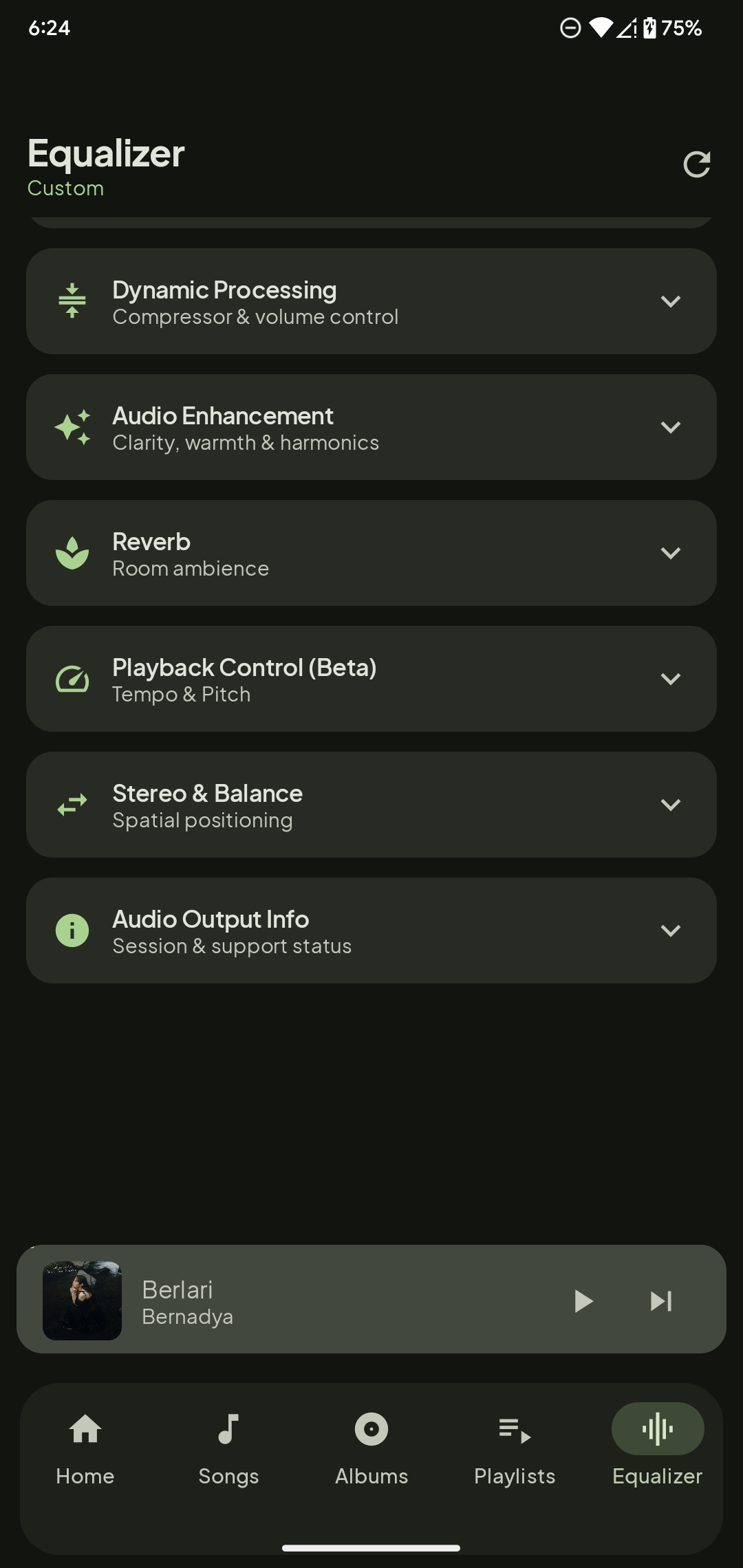Collapse the Audio Enhancement chevron
The image size is (743, 1568).
pos(672,426)
